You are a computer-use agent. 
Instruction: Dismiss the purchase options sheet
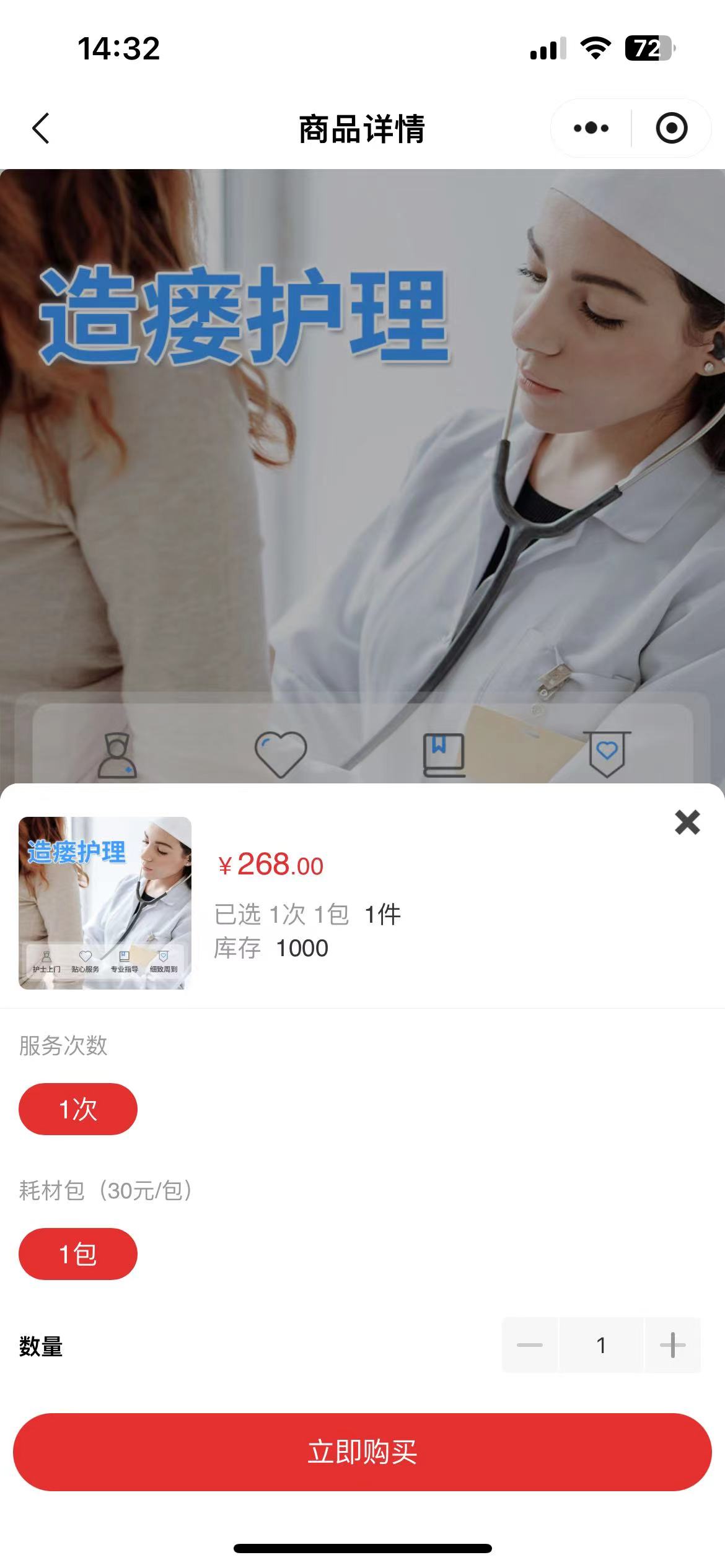pyautogui.click(x=687, y=822)
